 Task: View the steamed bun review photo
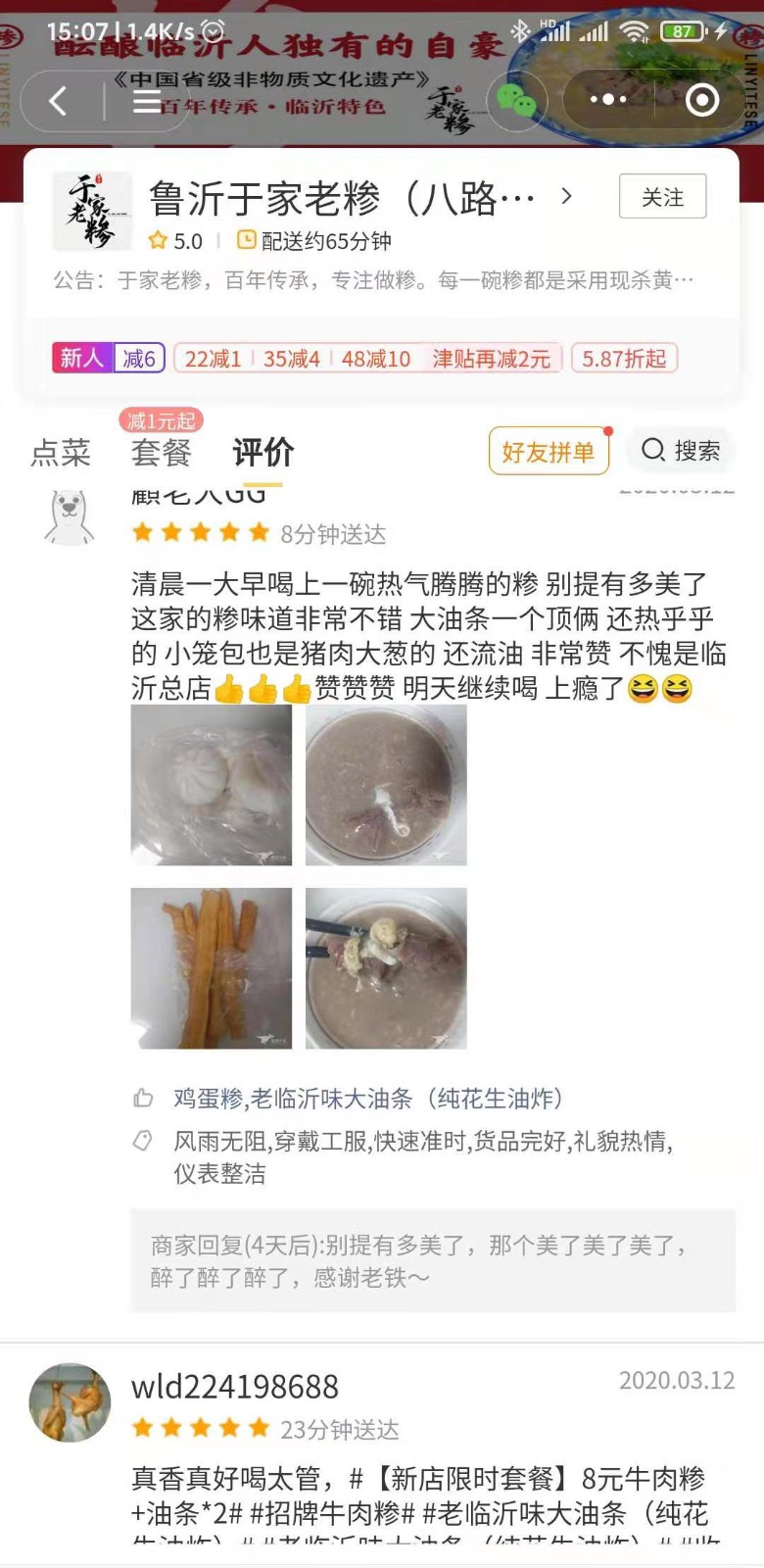212,785
